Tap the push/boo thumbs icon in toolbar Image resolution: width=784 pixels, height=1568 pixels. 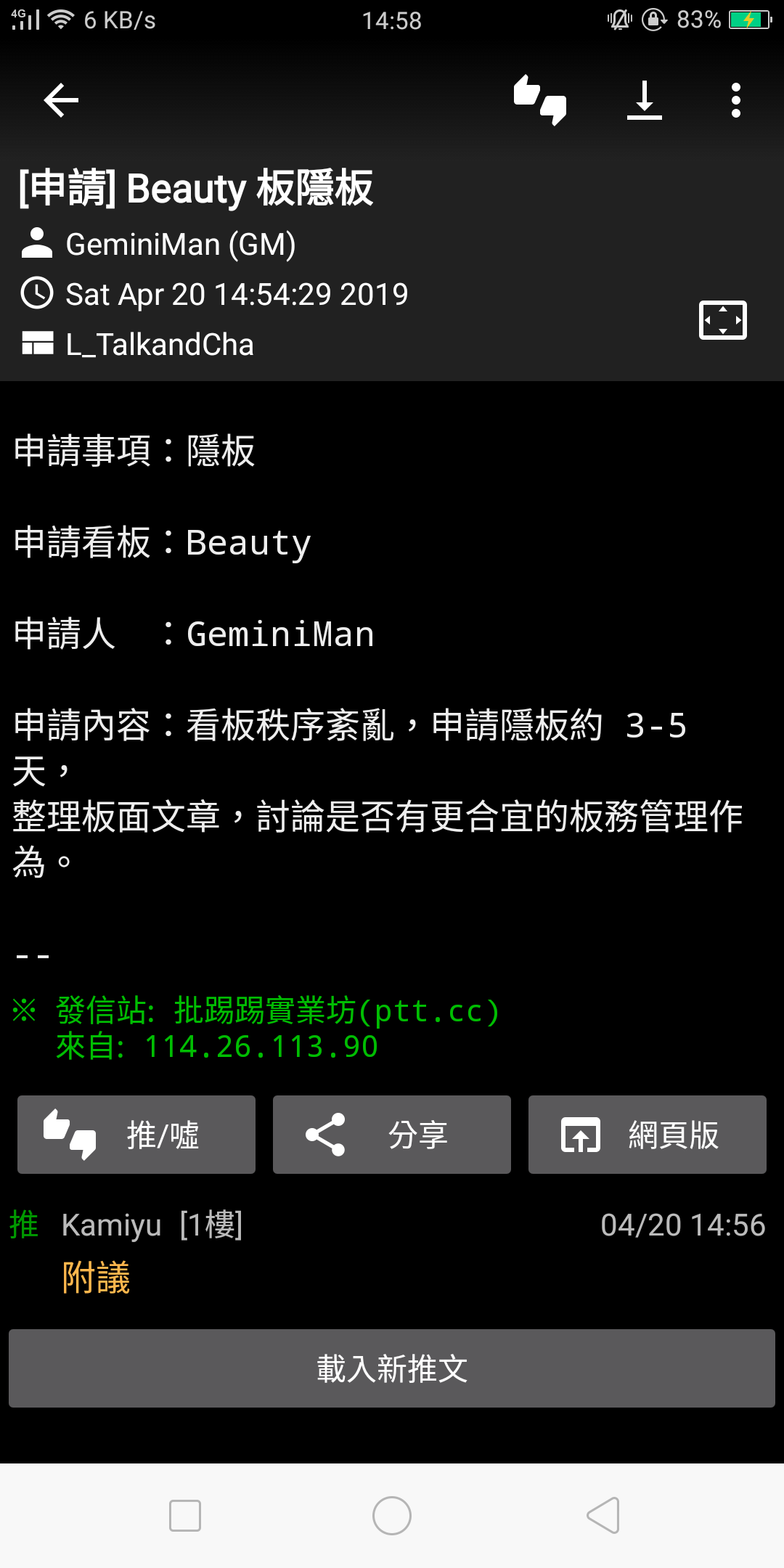click(x=539, y=100)
